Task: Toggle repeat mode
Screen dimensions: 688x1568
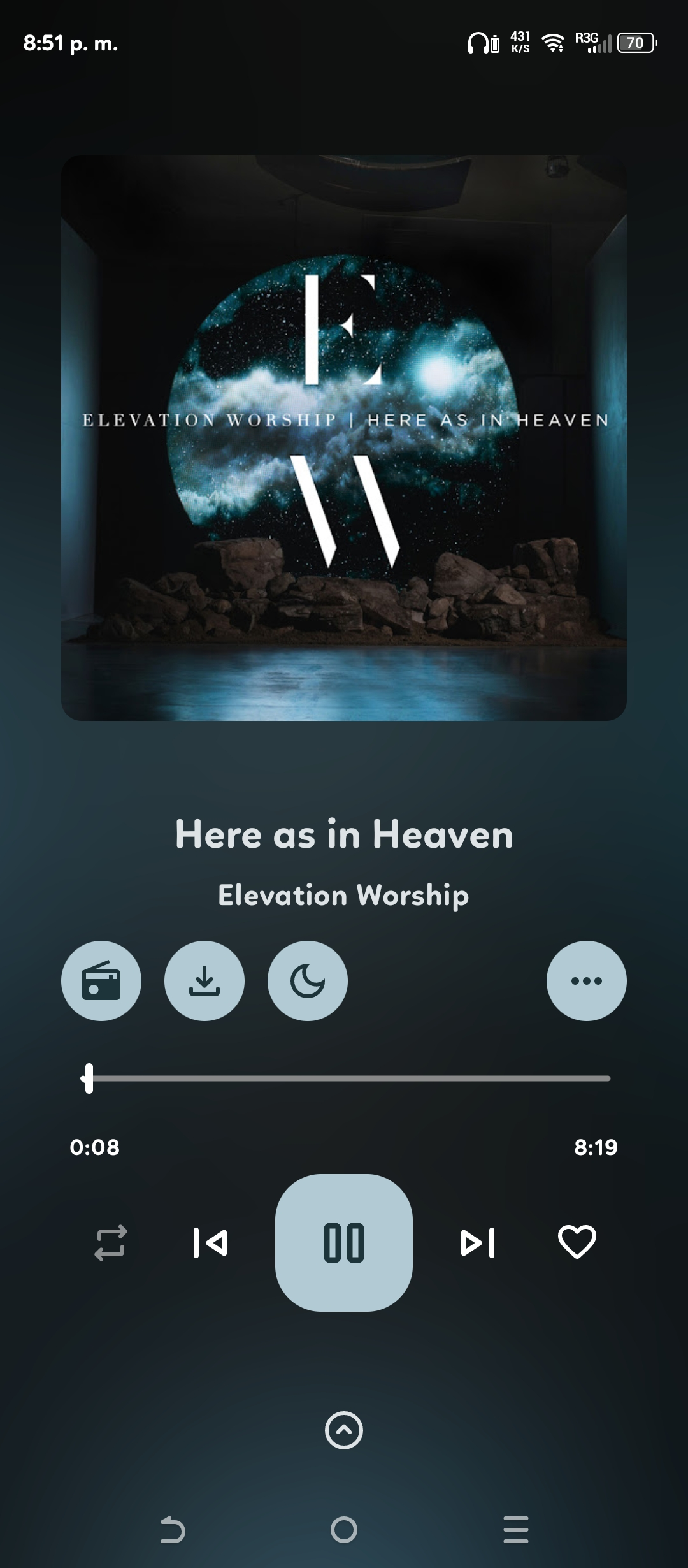Action: coord(111,1242)
